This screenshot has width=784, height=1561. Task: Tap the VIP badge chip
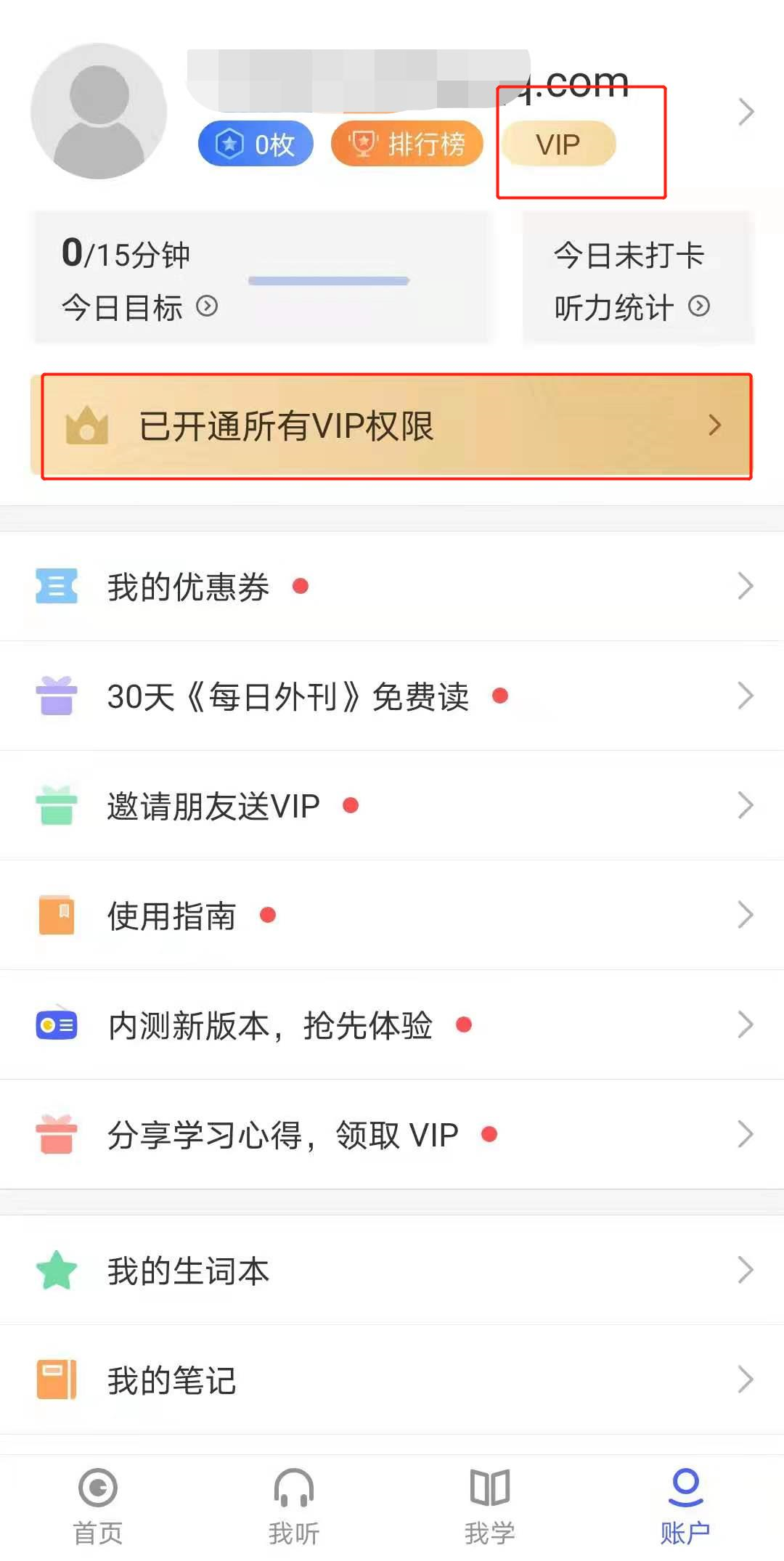(558, 144)
